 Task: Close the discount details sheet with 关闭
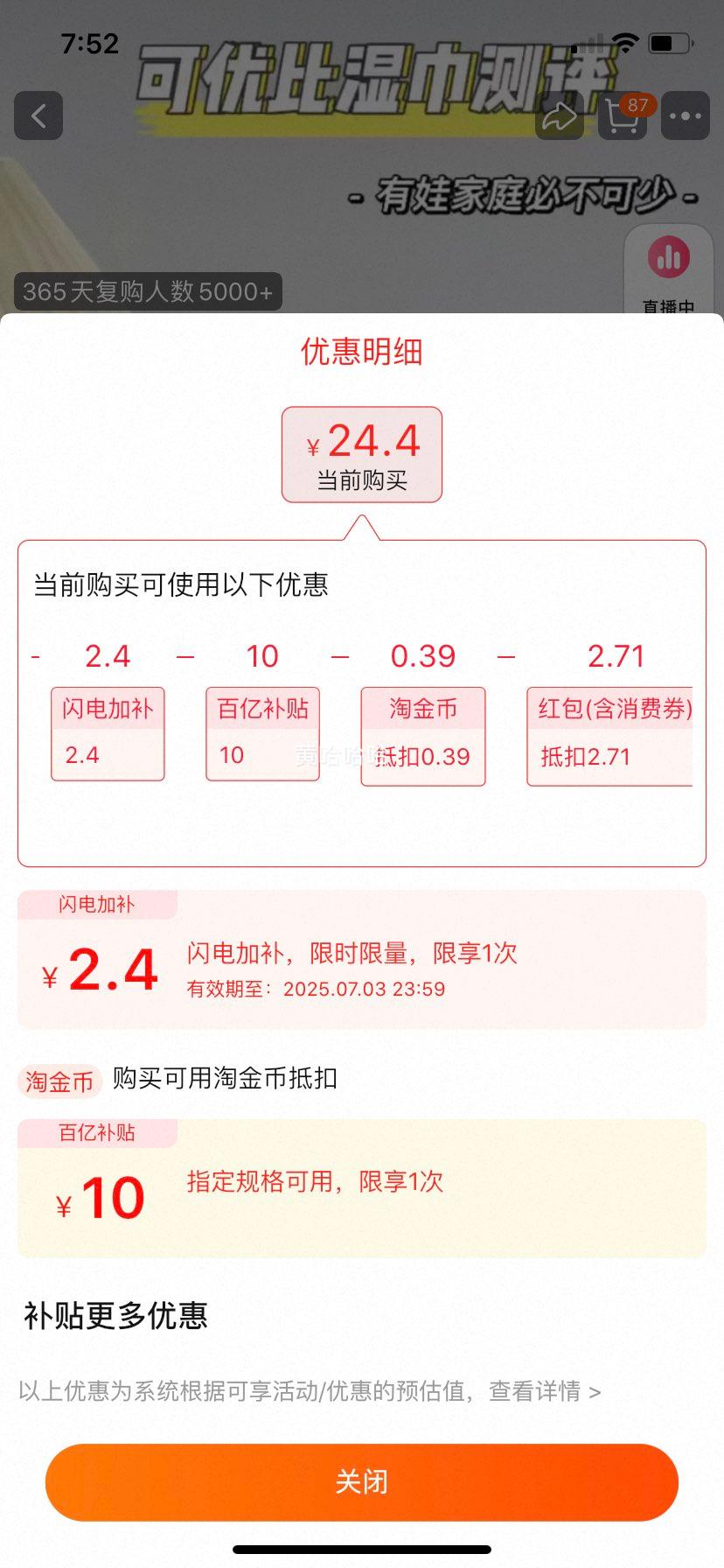click(362, 1482)
